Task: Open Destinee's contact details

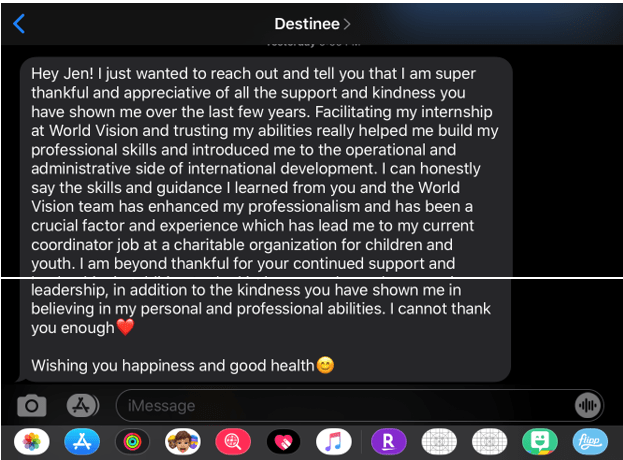Action: point(312,23)
